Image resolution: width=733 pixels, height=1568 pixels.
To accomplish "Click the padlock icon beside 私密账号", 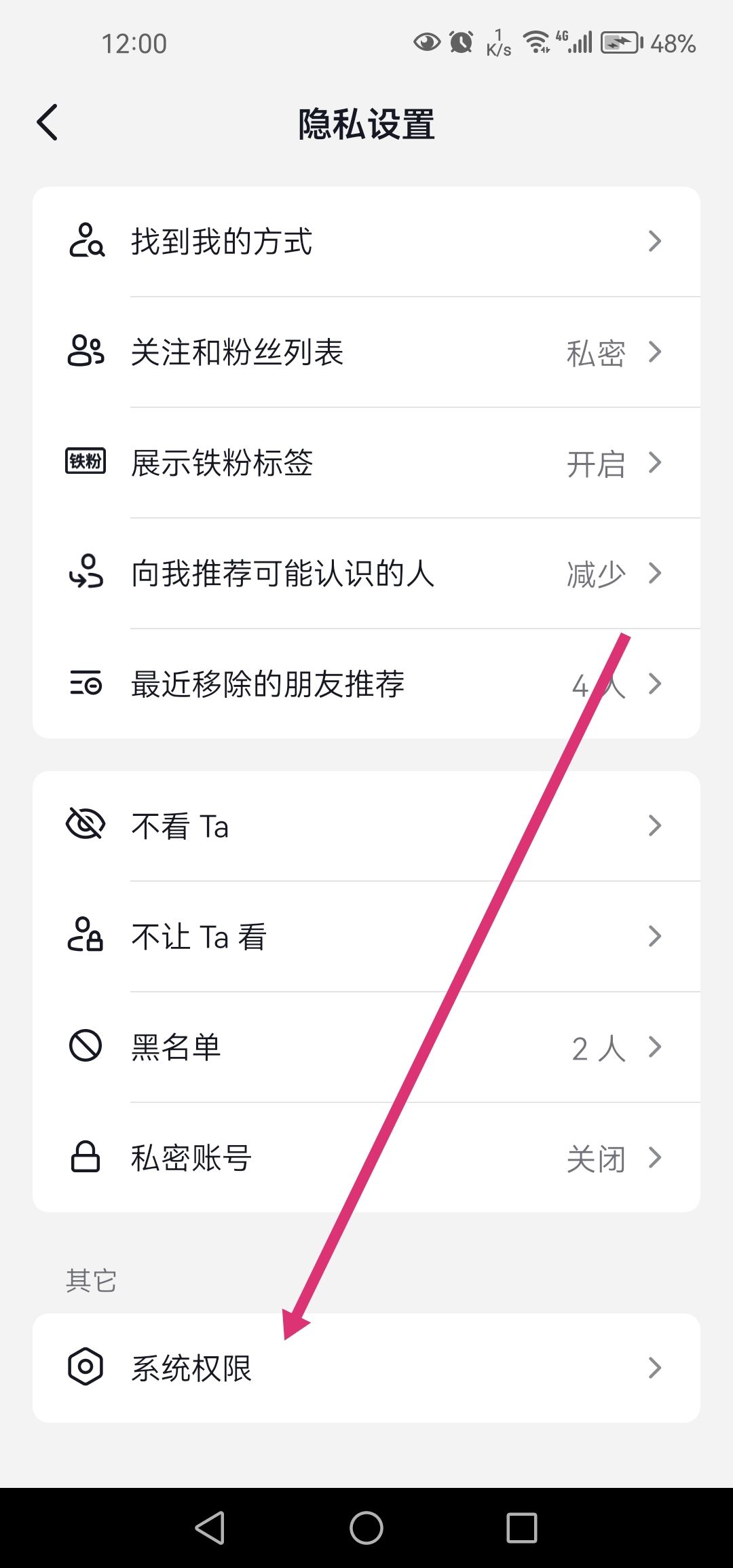I will 86,1157.
